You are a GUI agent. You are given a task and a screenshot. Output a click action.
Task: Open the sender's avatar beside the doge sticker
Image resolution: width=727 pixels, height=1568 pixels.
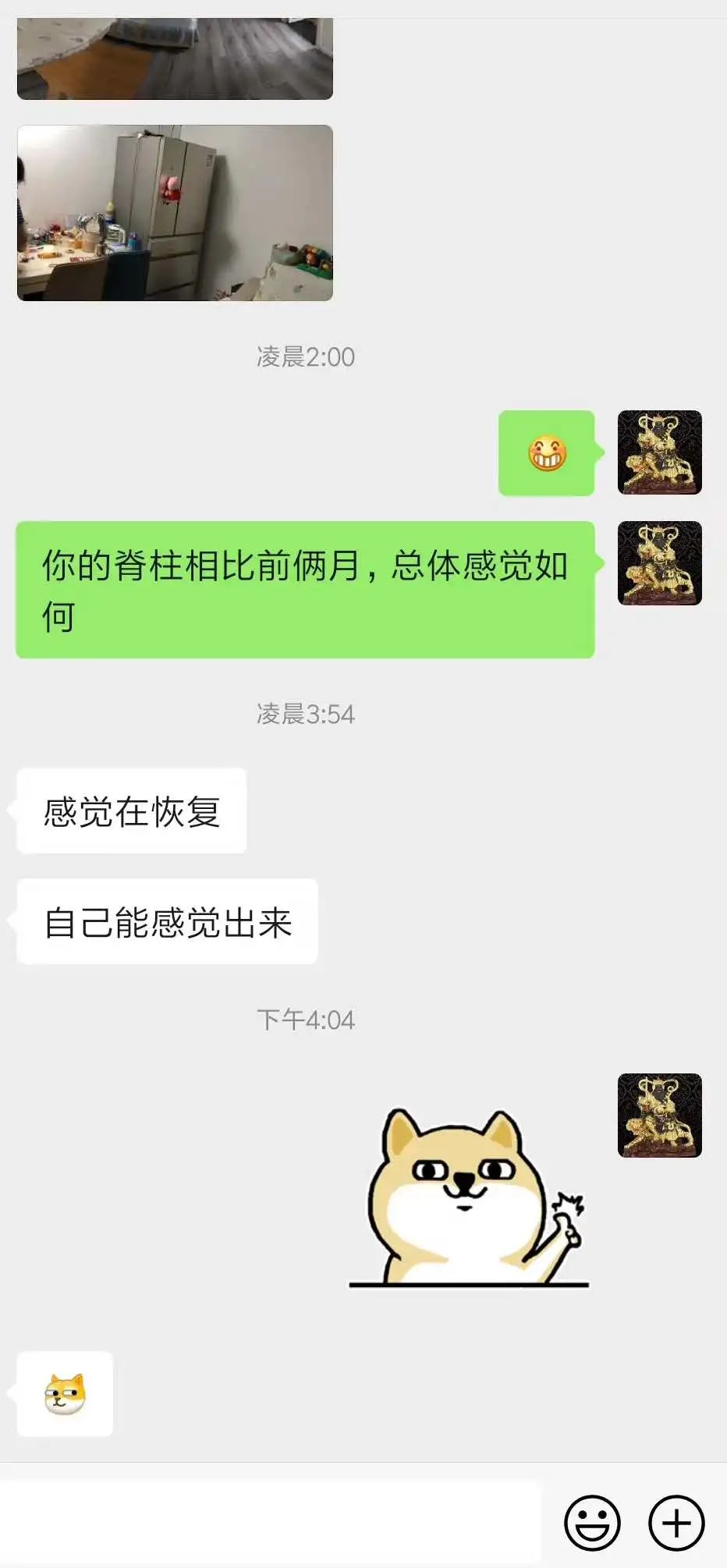click(x=659, y=1115)
